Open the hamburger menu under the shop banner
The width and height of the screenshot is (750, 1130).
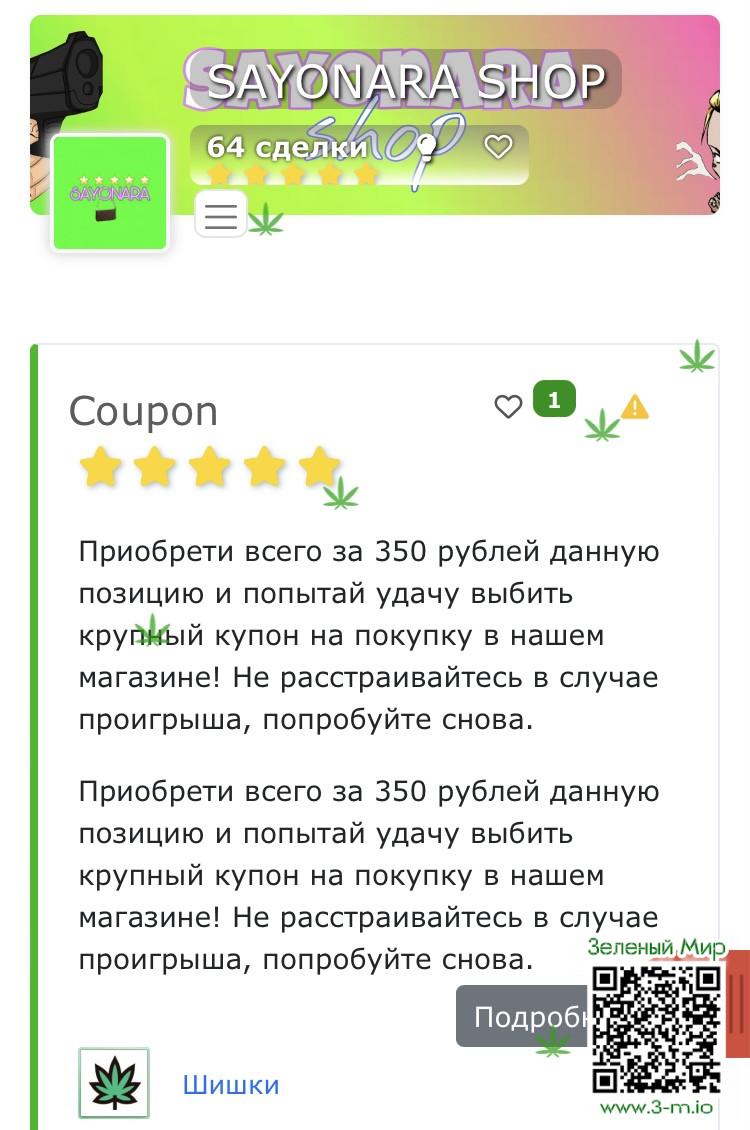click(221, 214)
